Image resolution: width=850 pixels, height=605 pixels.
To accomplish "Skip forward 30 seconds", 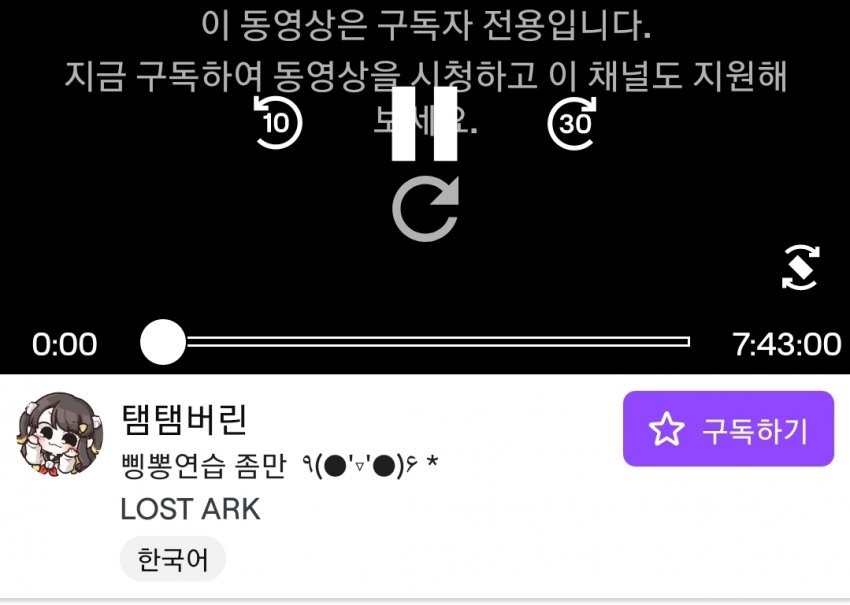I will click(x=574, y=123).
